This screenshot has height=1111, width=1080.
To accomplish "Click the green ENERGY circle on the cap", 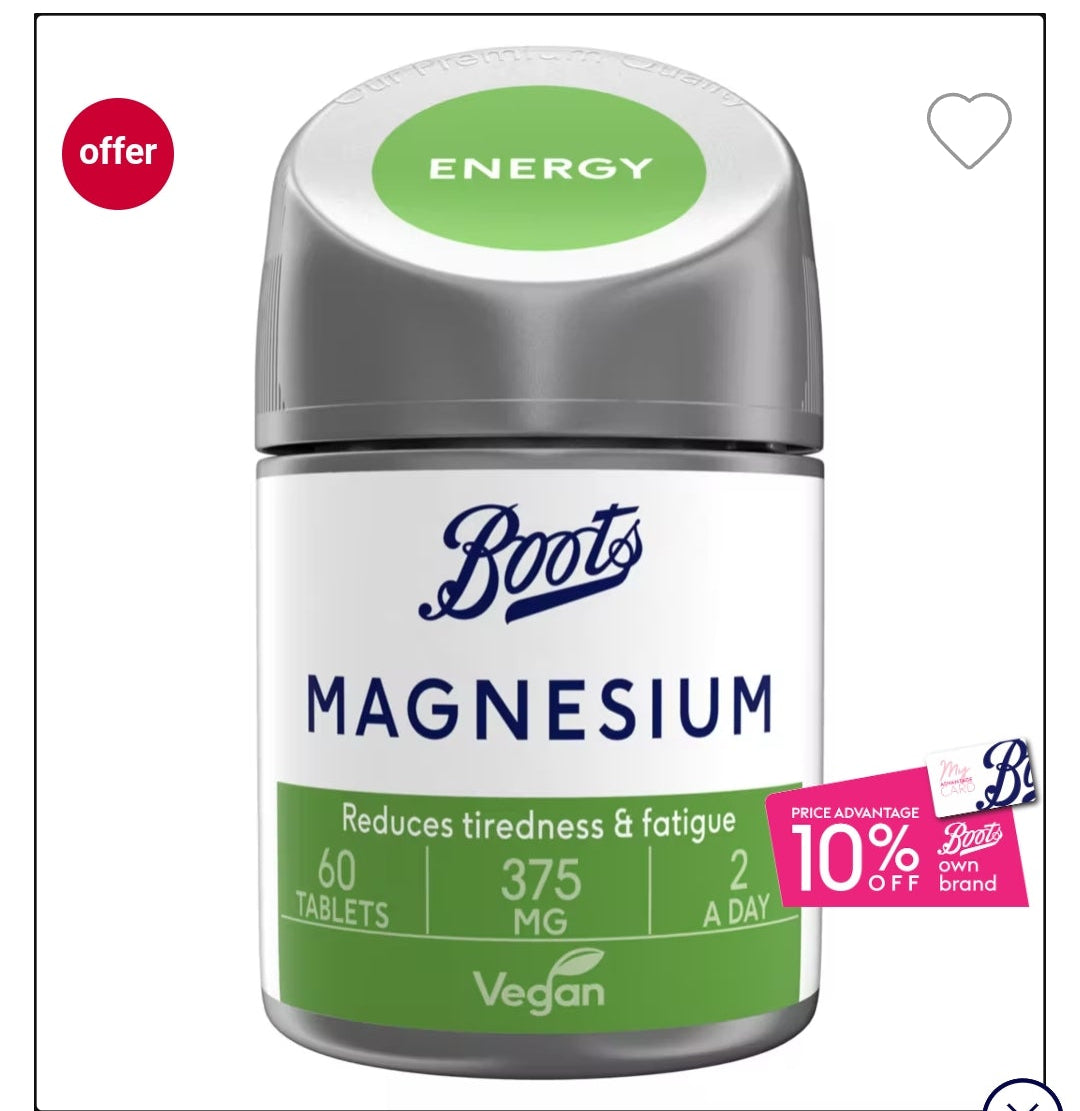I will [x=540, y=165].
